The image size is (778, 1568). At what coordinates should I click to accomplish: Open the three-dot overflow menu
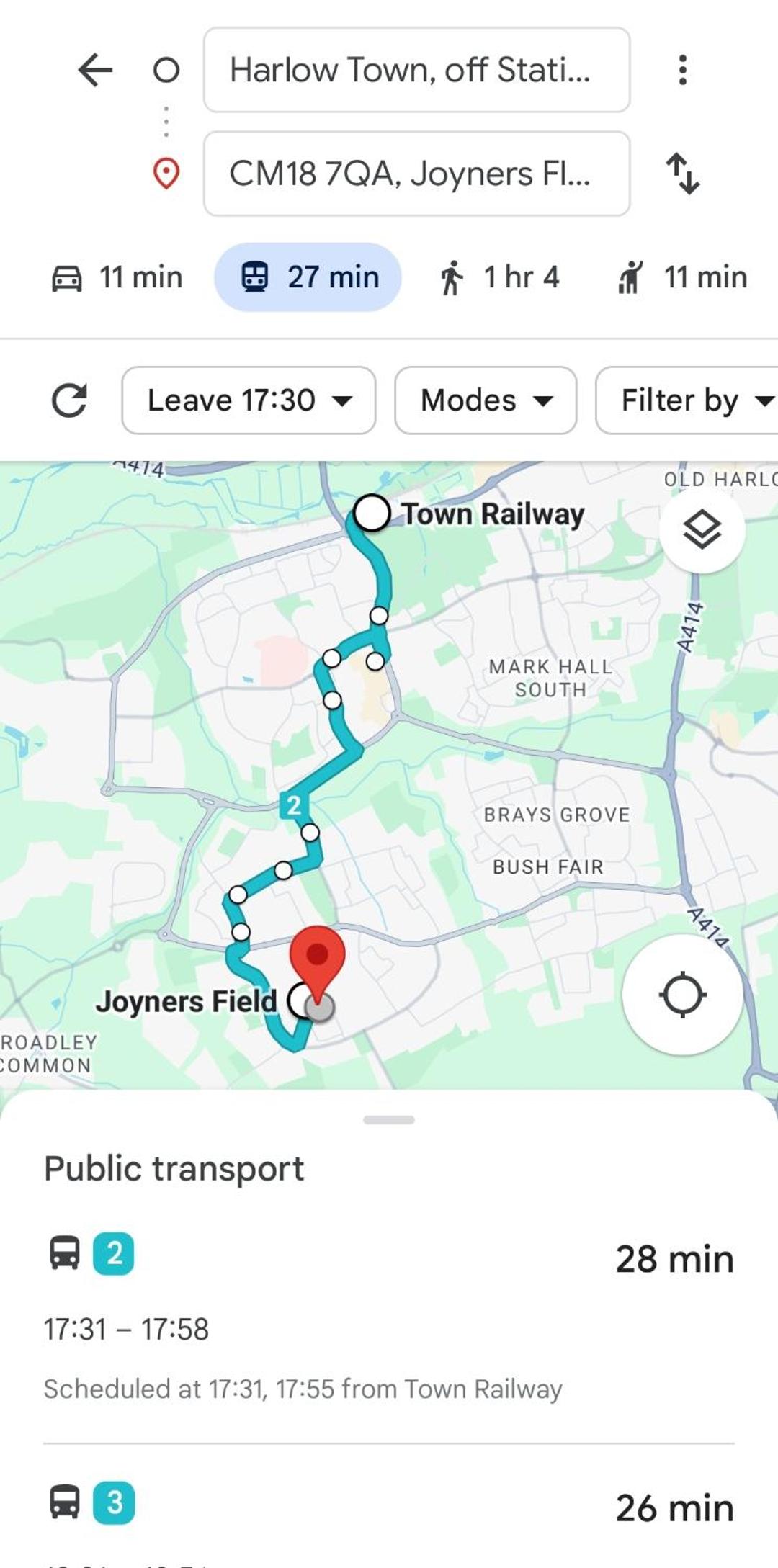(682, 70)
